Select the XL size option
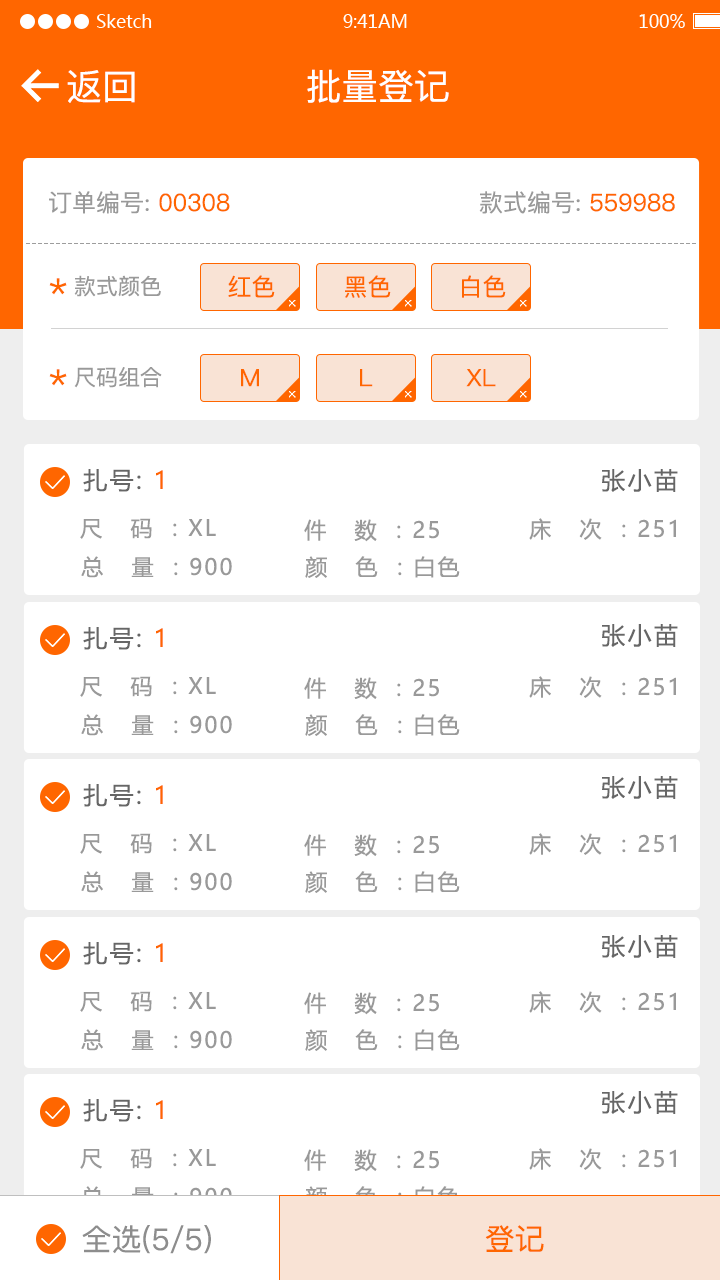This screenshot has width=720, height=1280. (480, 377)
